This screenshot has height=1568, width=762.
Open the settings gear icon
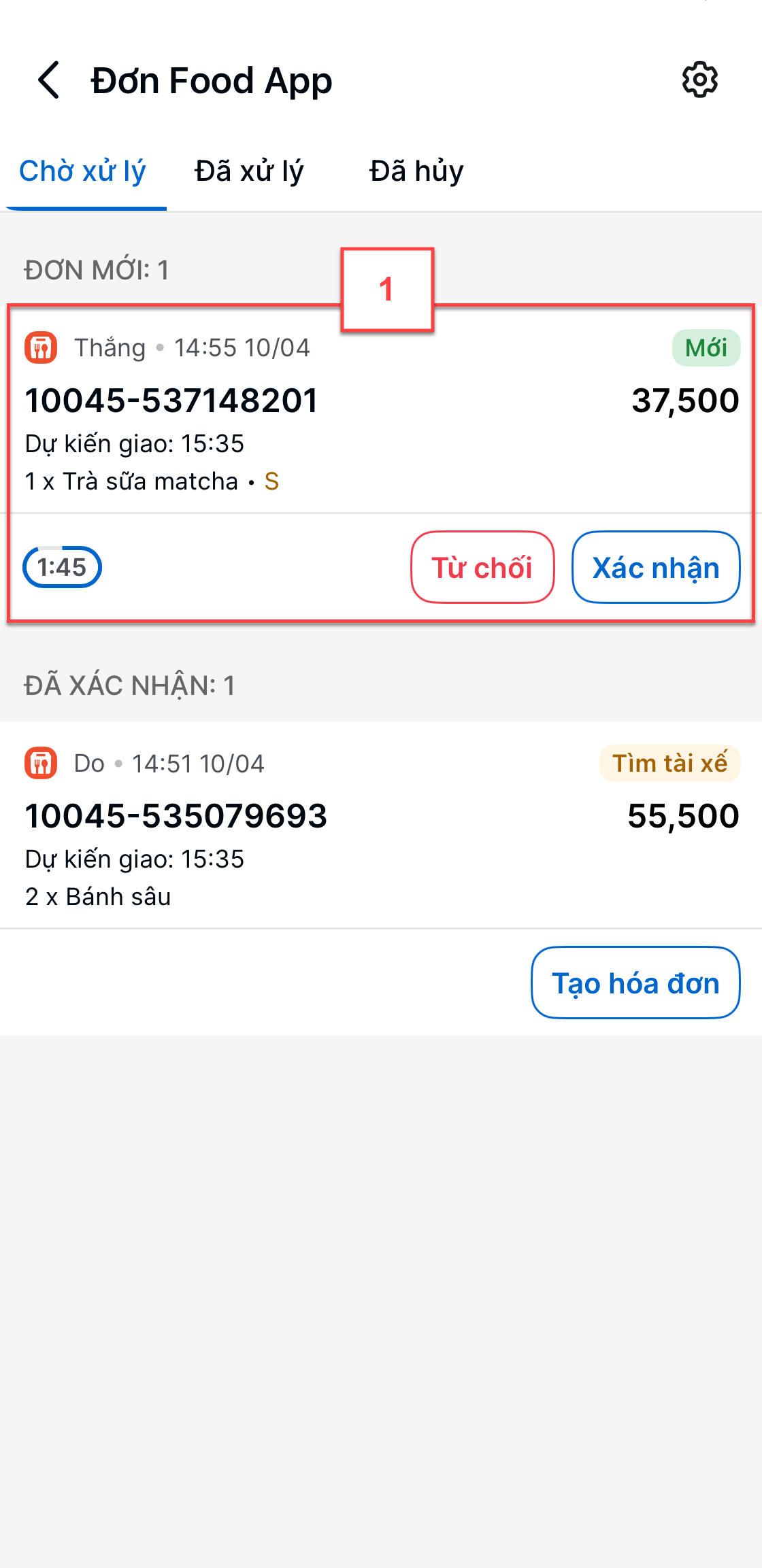[x=699, y=80]
